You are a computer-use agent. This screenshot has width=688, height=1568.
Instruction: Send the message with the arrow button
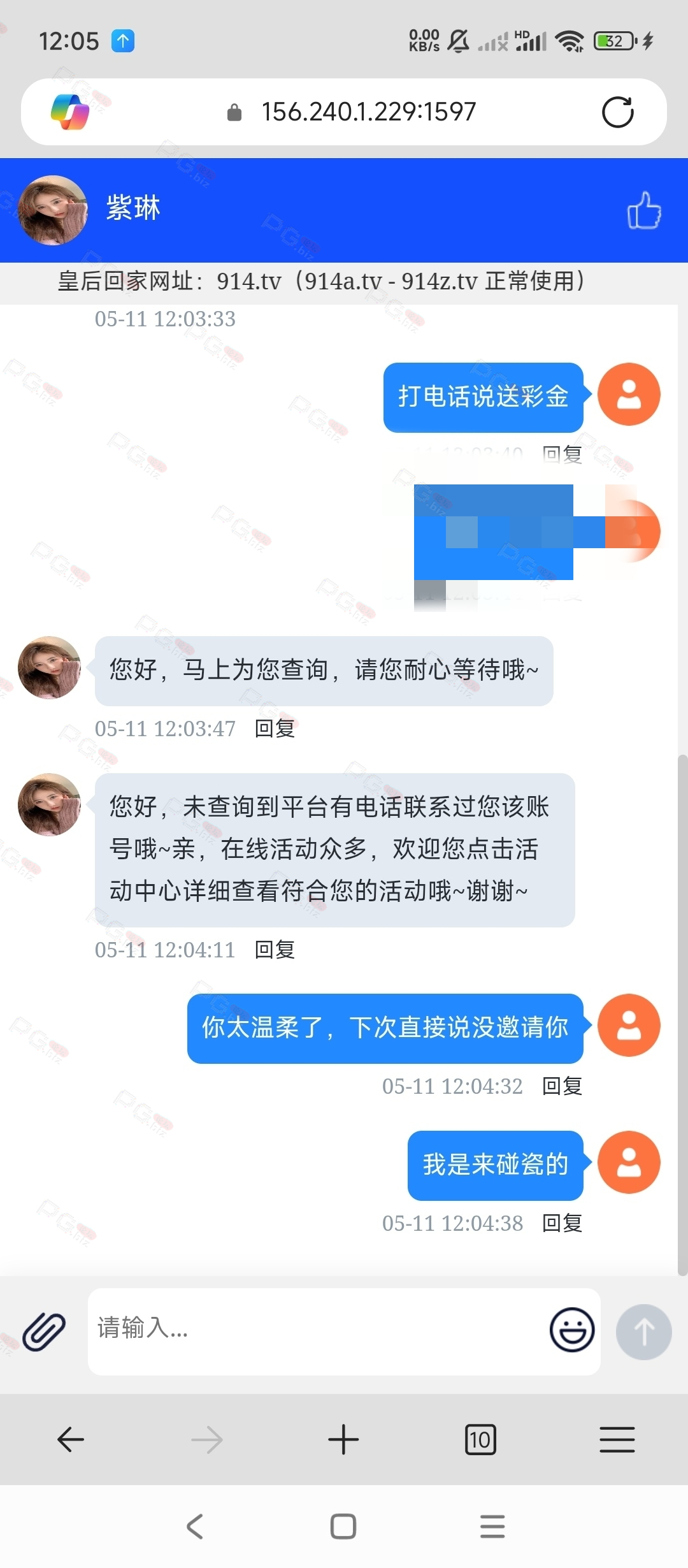pyautogui.click(x=643, y=1332)
